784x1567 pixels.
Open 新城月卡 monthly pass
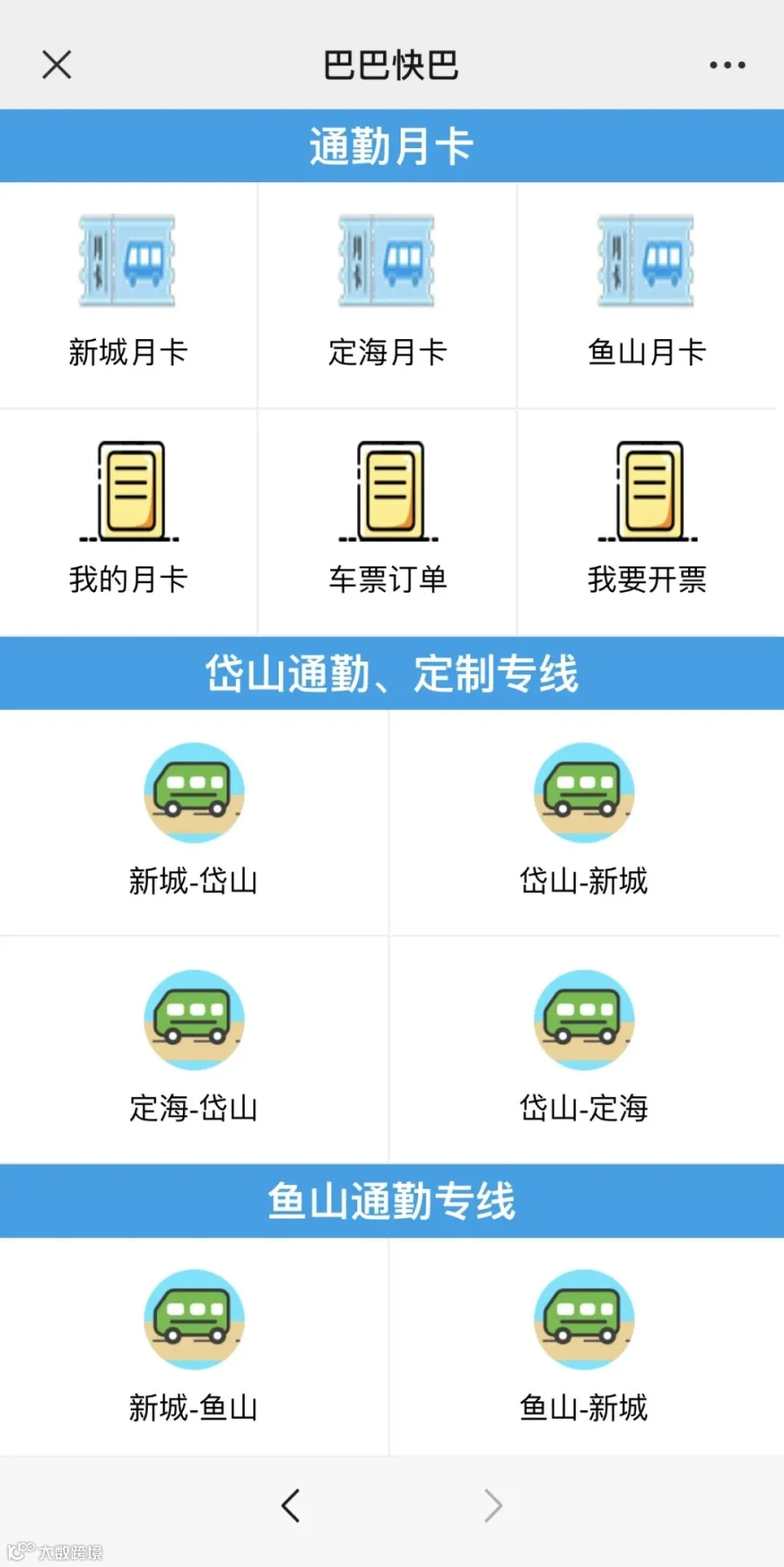point(128,295)
